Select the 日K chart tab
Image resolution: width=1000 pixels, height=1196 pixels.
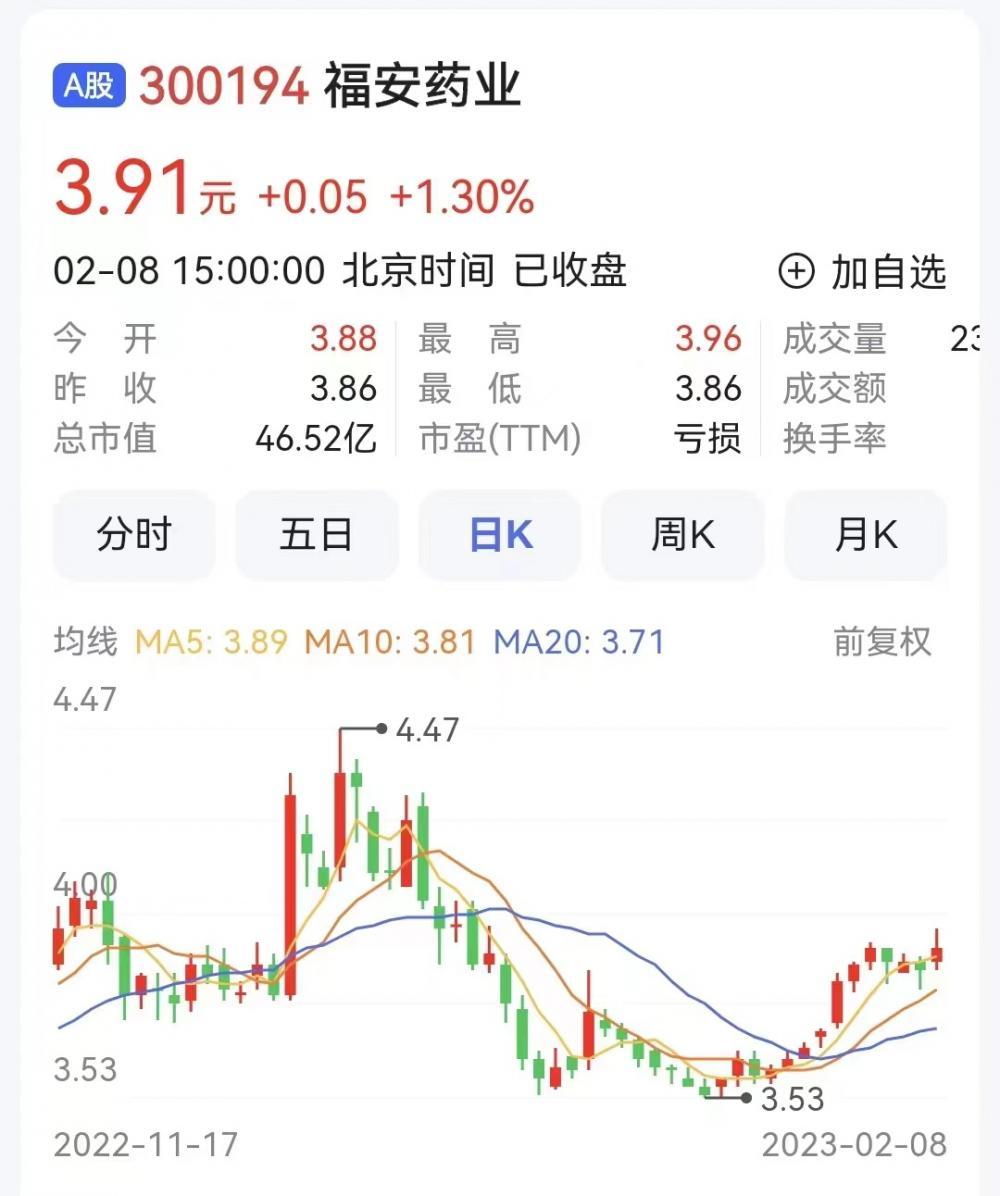pyautogui.click(x=500, y=536)
